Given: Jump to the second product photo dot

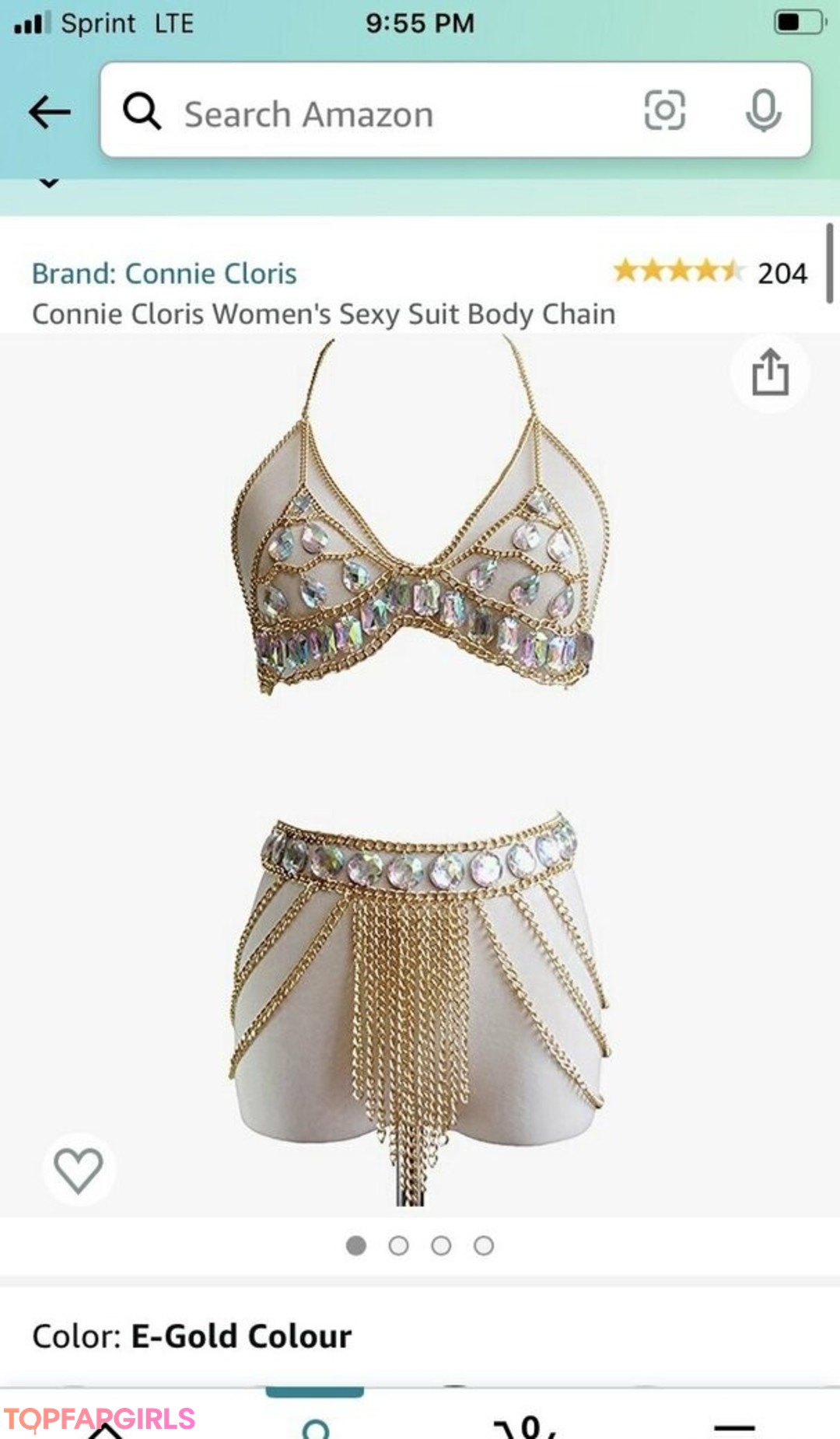Looking at the screenshot, I should (x=398, y=1246).
